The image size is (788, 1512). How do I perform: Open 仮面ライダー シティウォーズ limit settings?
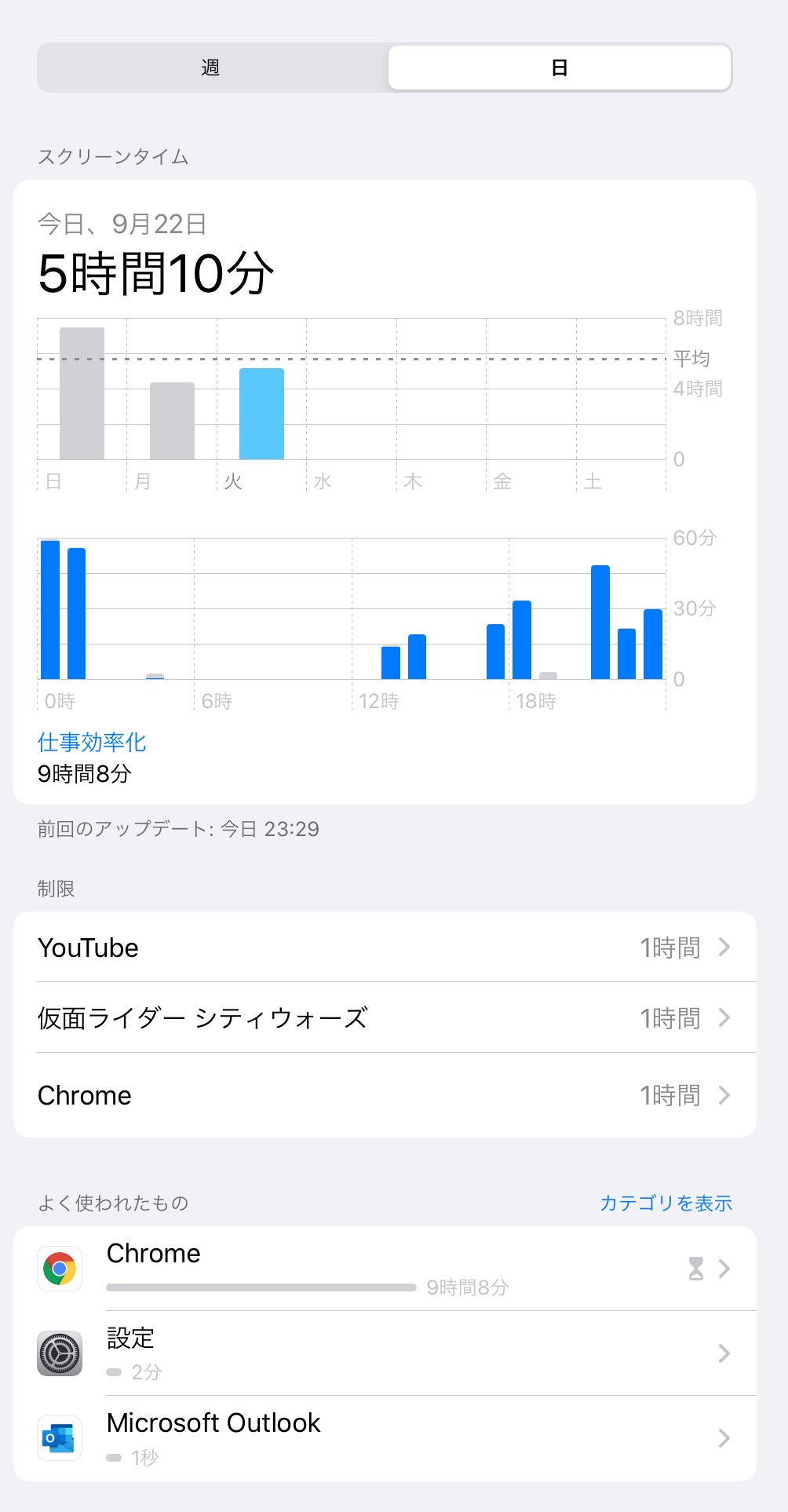tap(385, 1018)
